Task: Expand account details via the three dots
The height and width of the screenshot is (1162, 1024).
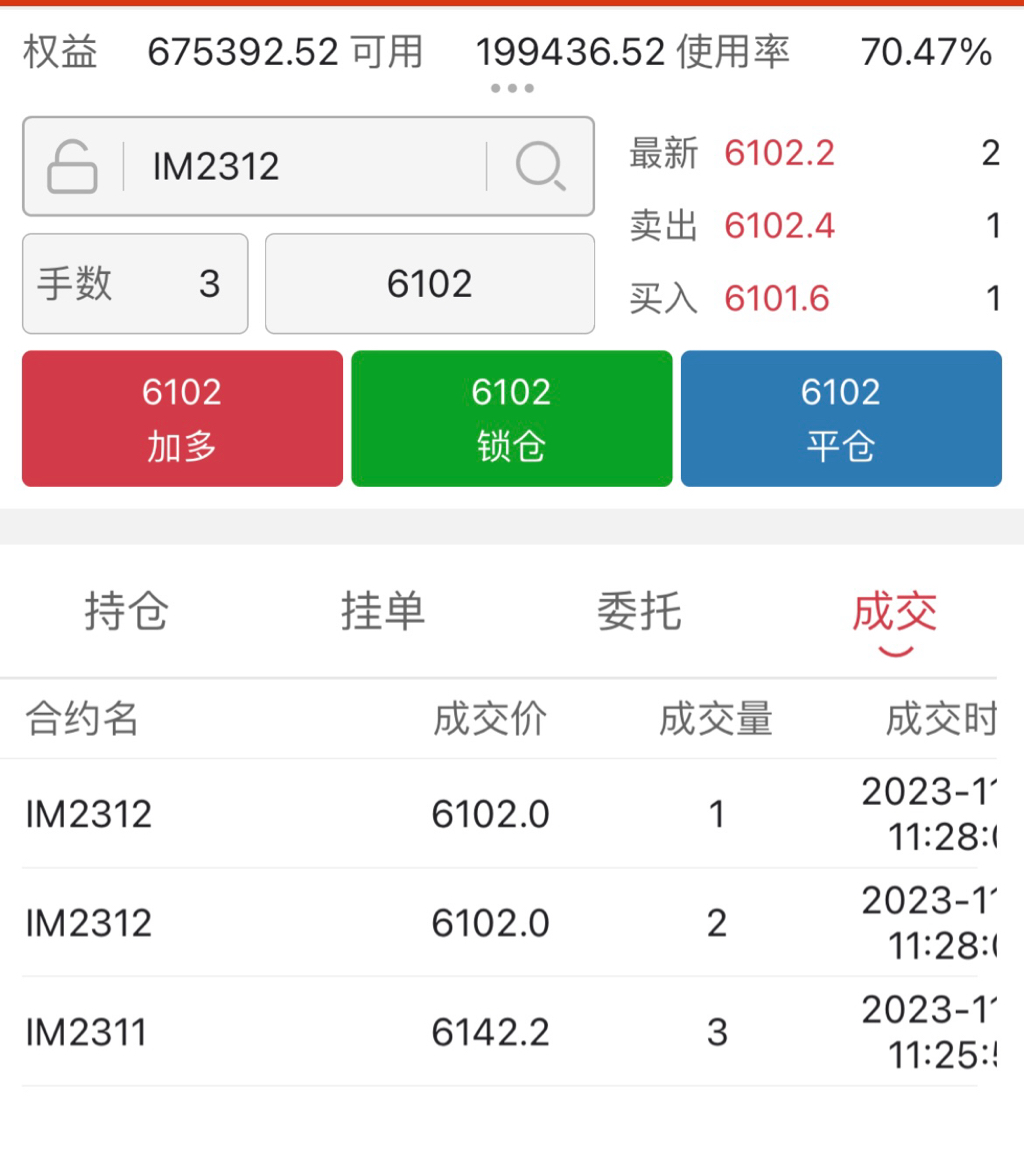Action: 512,88
